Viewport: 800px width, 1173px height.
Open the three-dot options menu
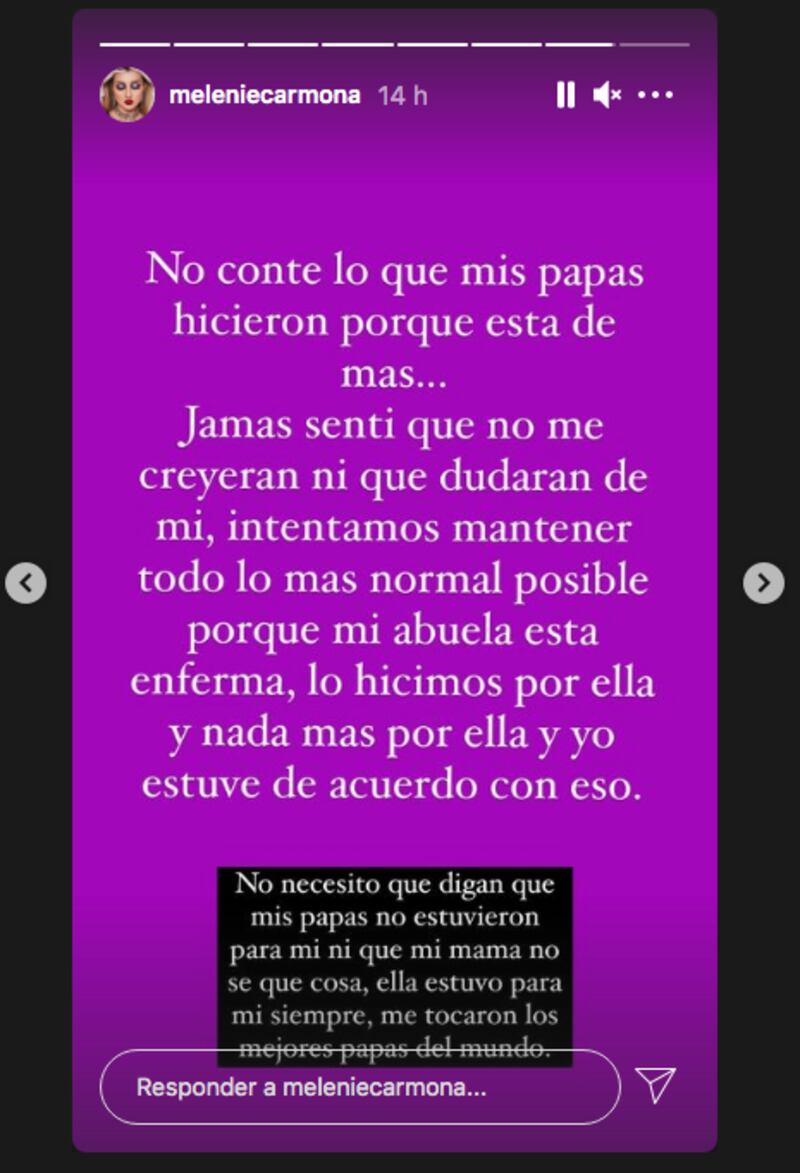655,96
